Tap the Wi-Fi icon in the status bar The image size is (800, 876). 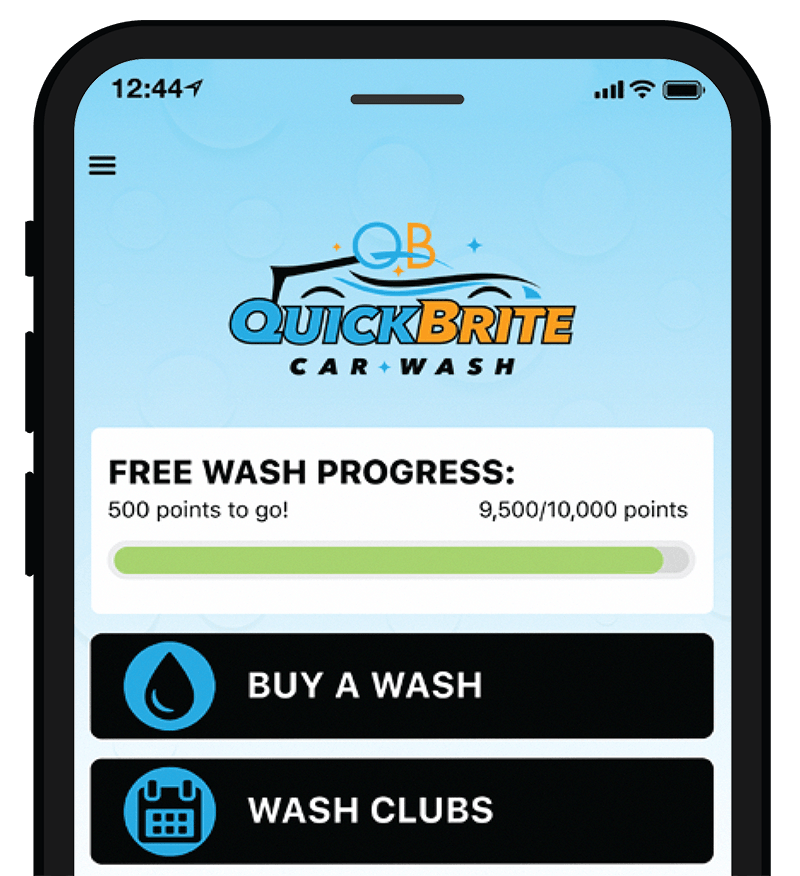click(x=642, y=89)
